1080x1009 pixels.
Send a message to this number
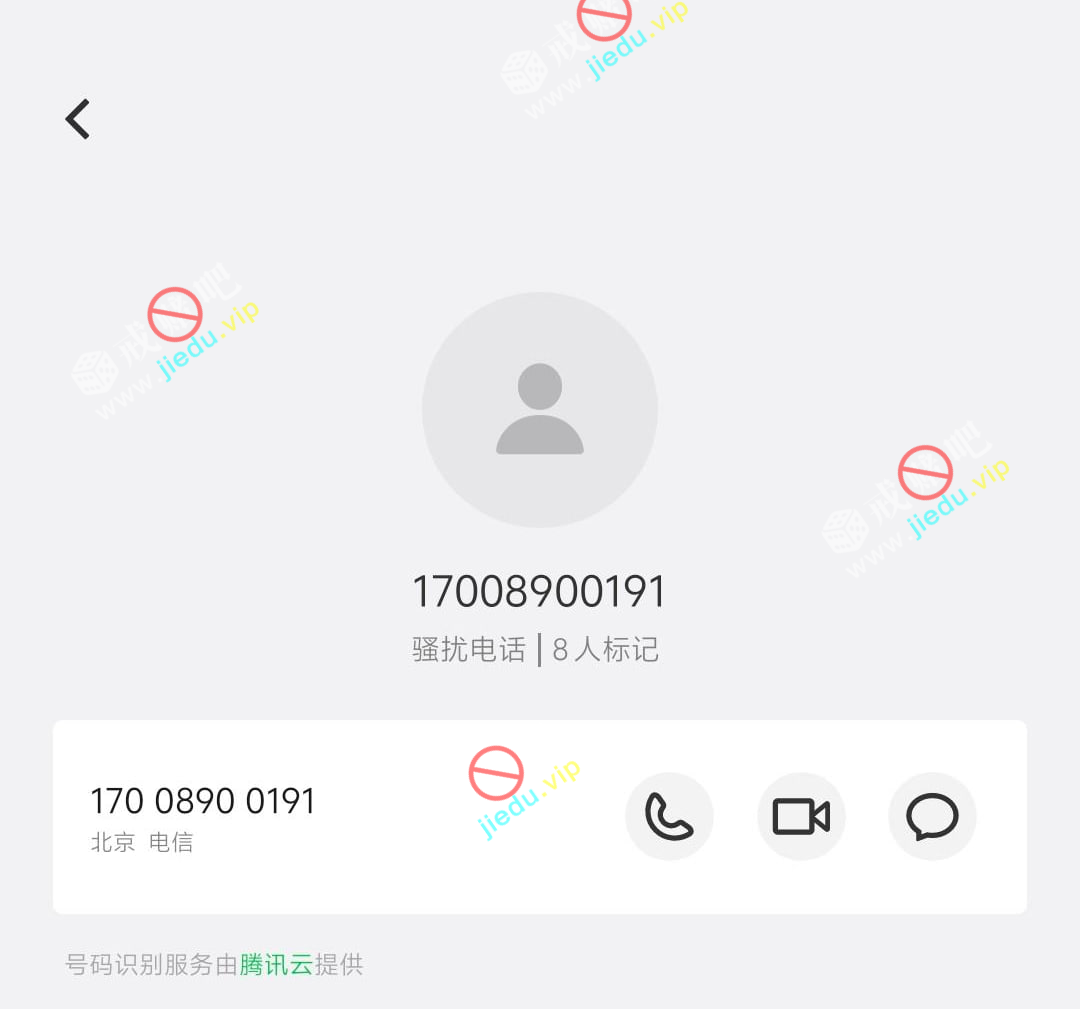click(x=932, y=816)
